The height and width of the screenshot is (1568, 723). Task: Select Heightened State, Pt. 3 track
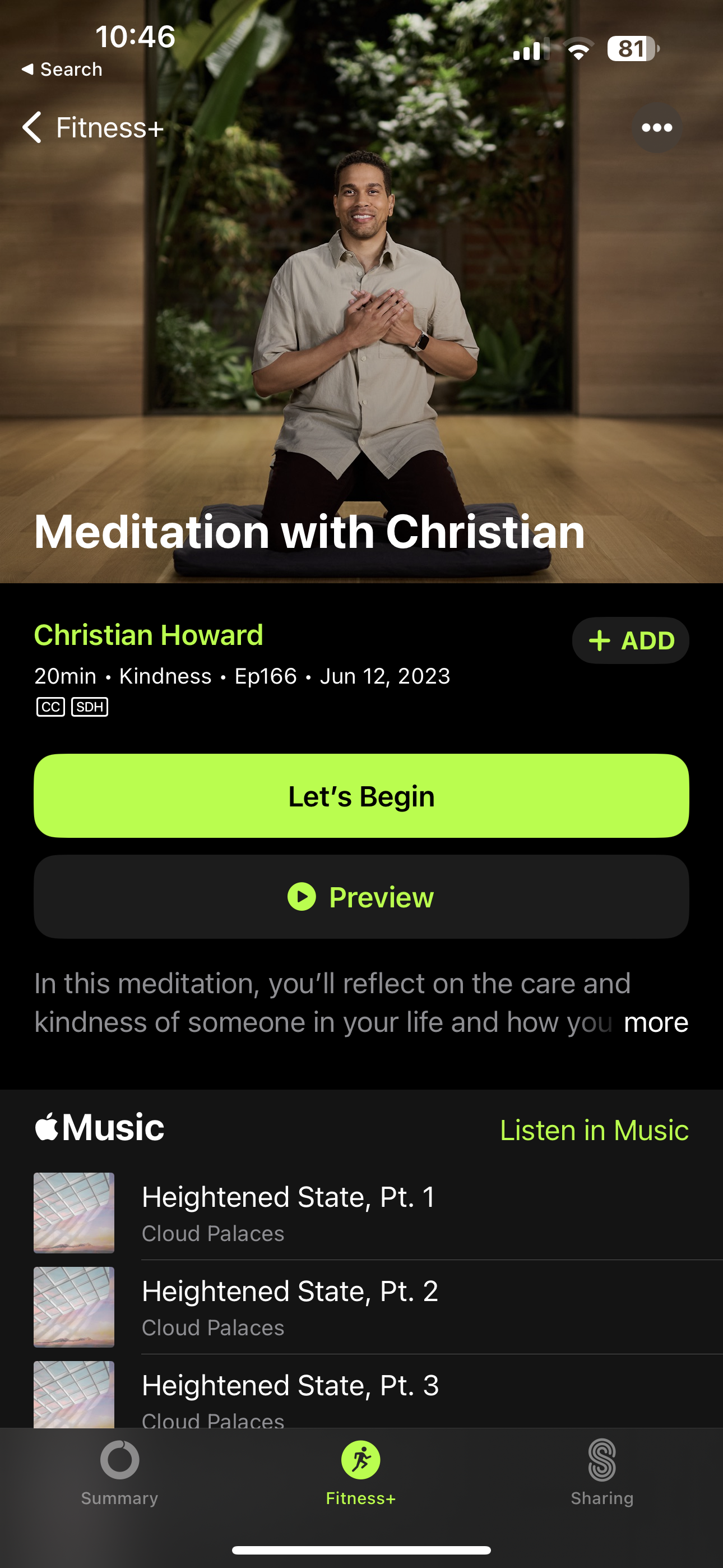pos(290,1394)
